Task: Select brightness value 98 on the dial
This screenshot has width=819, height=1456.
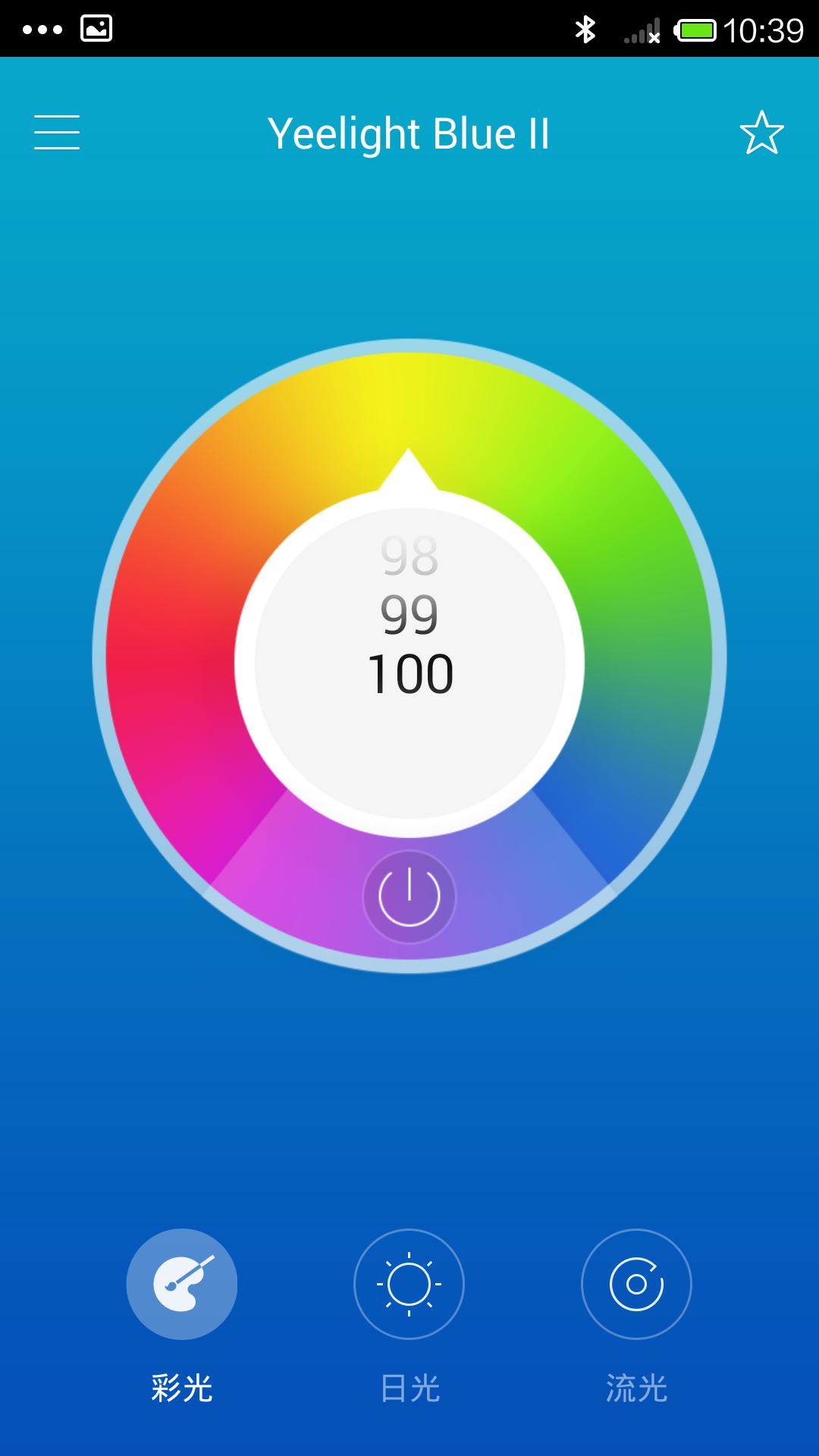Action: click(409, 555)
